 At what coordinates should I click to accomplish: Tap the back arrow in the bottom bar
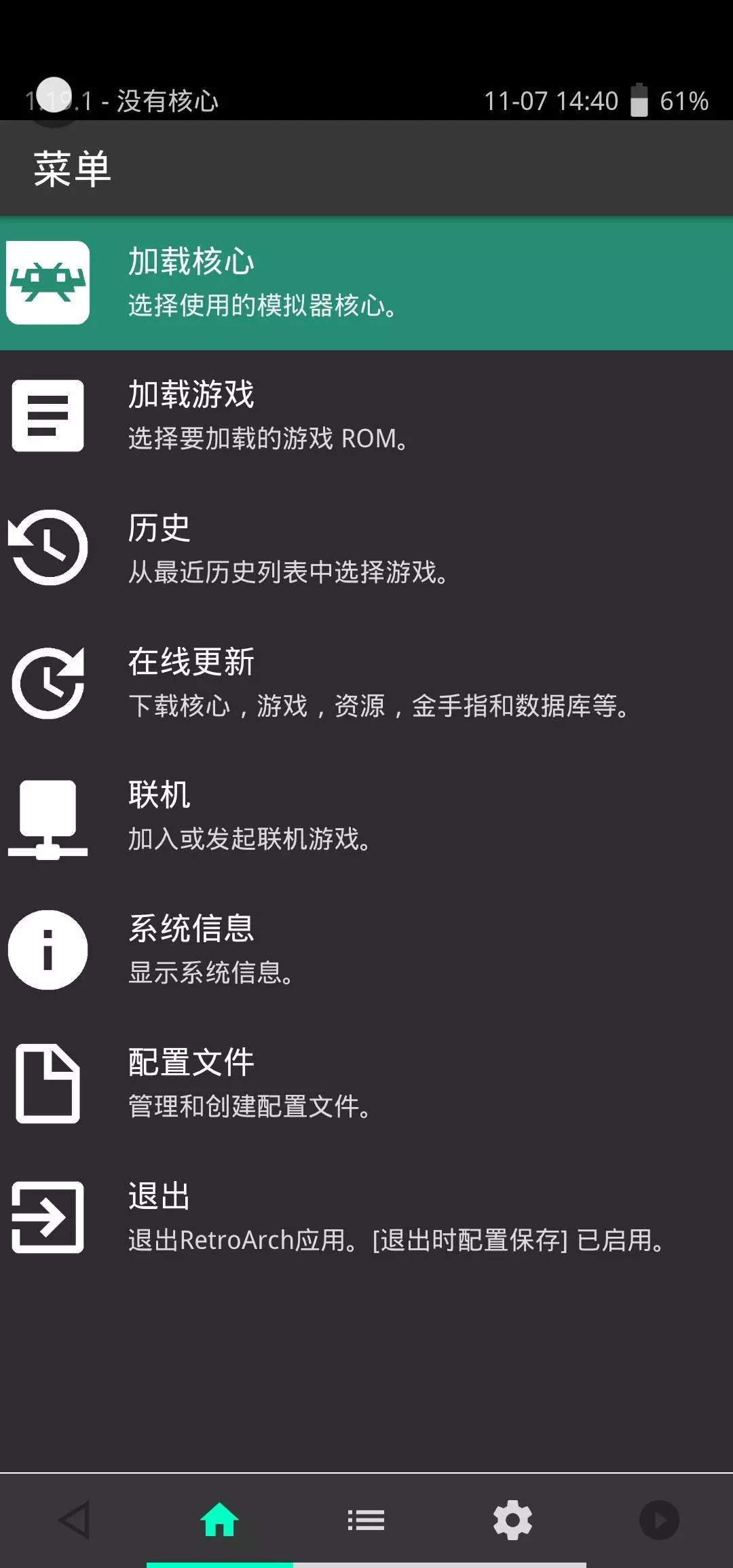point(73,1520)
